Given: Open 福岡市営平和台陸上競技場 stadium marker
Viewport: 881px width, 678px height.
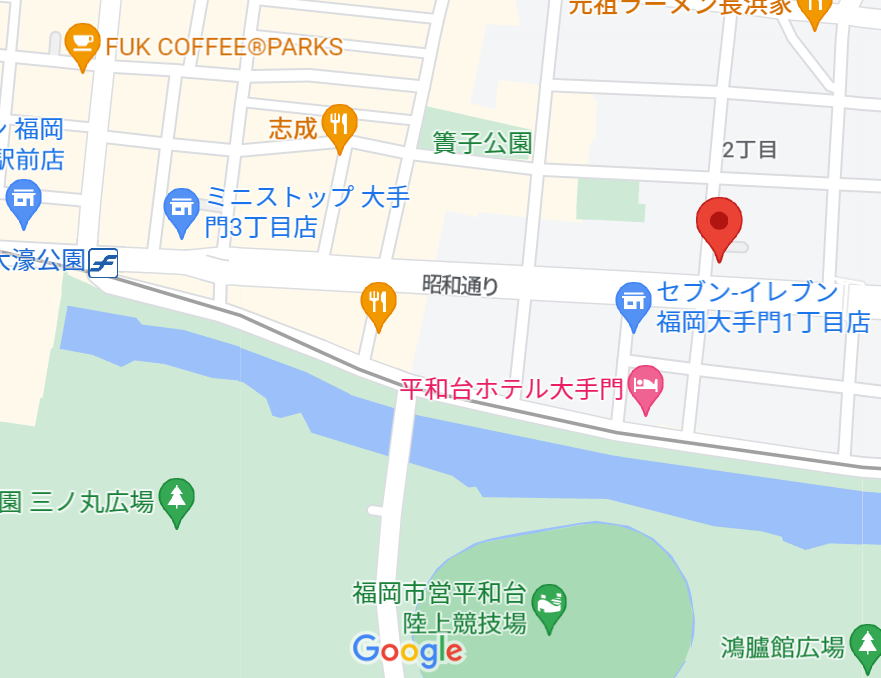Looking at the screenshot, I should point(549,604).
